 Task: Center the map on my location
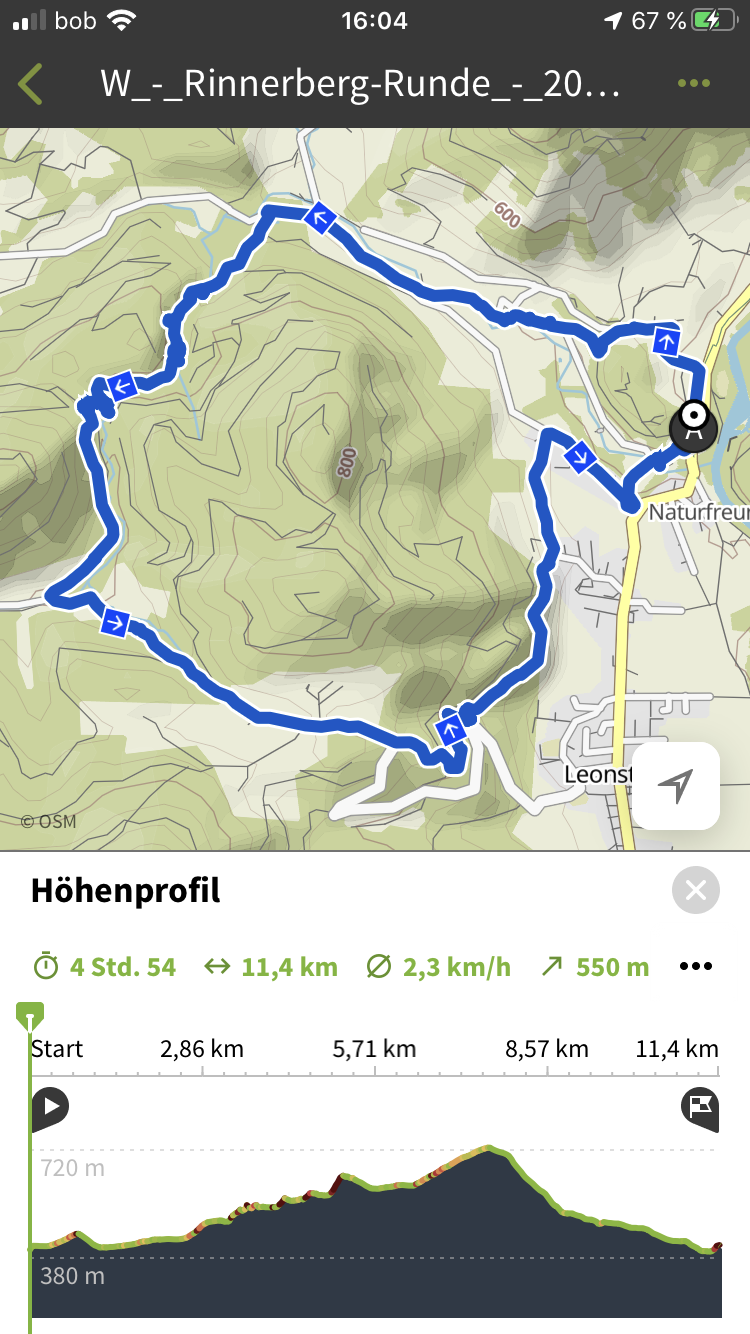[x=676, y=786]
